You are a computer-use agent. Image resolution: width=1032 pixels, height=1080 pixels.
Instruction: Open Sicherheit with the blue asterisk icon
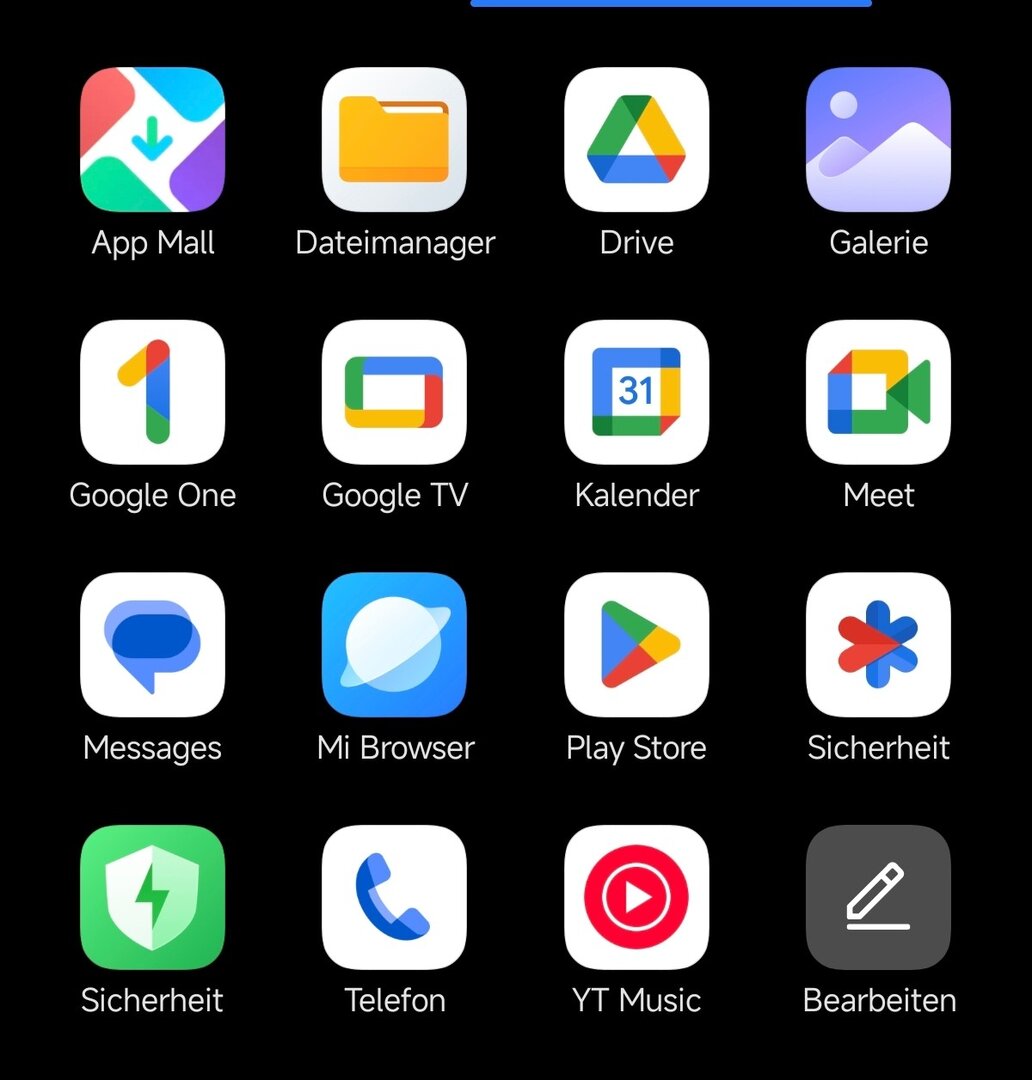[x=878, y=645]
